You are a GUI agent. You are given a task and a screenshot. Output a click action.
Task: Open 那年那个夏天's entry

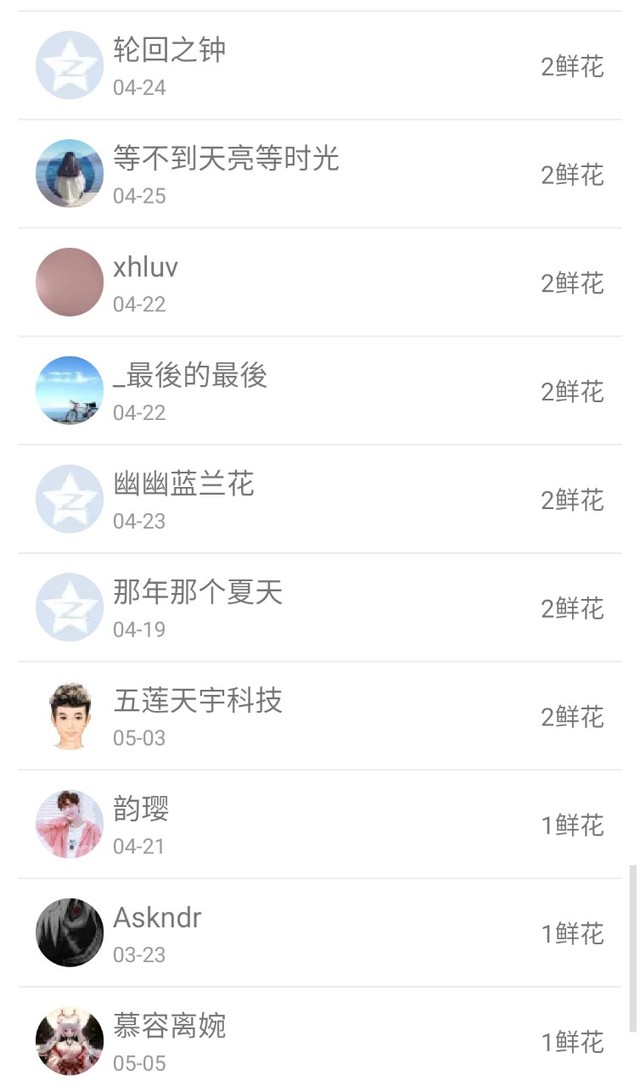click(x=320, y=608)
